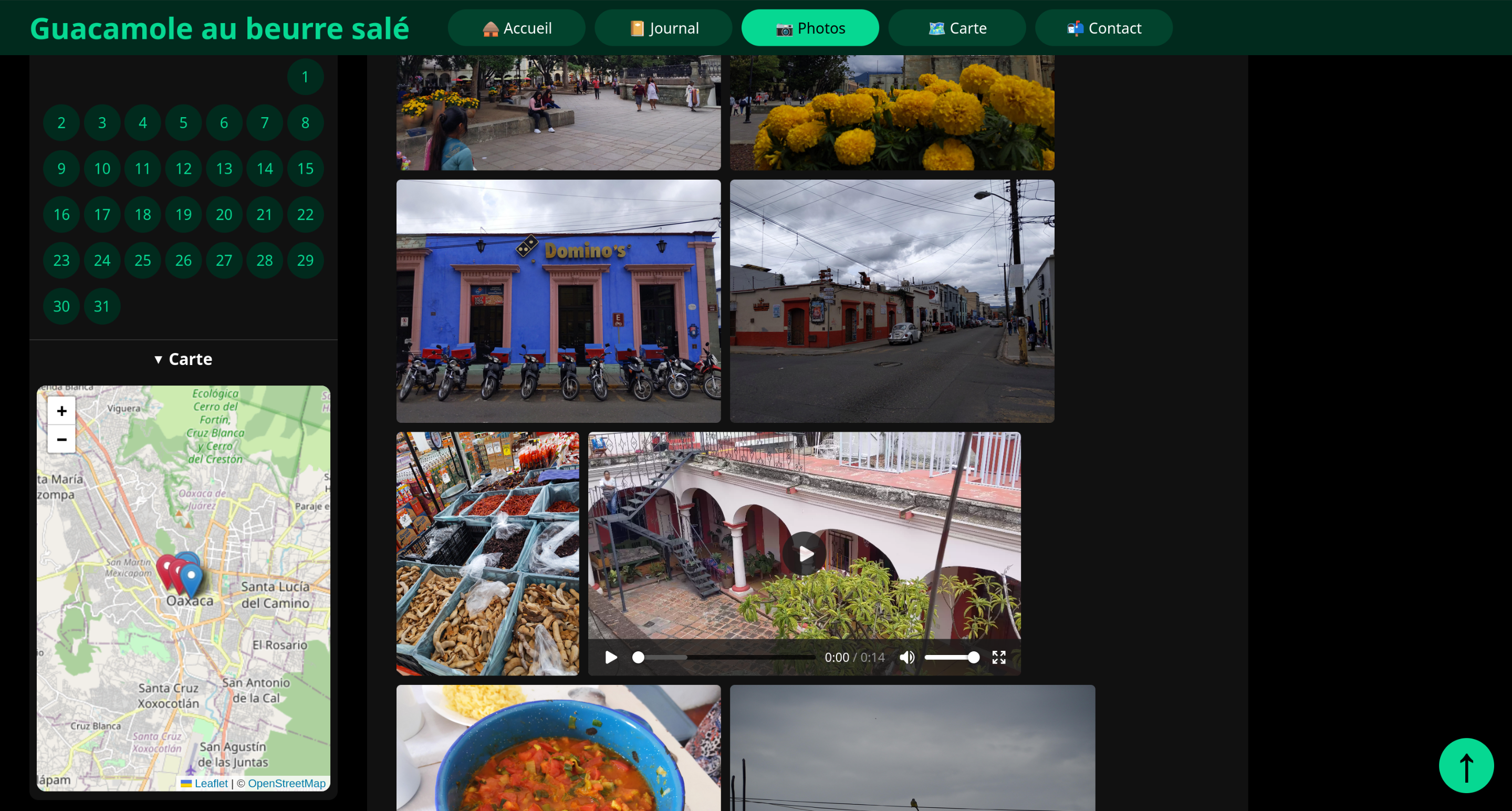
Task: Open the Domino's building photo
Action: coord(558,301)
